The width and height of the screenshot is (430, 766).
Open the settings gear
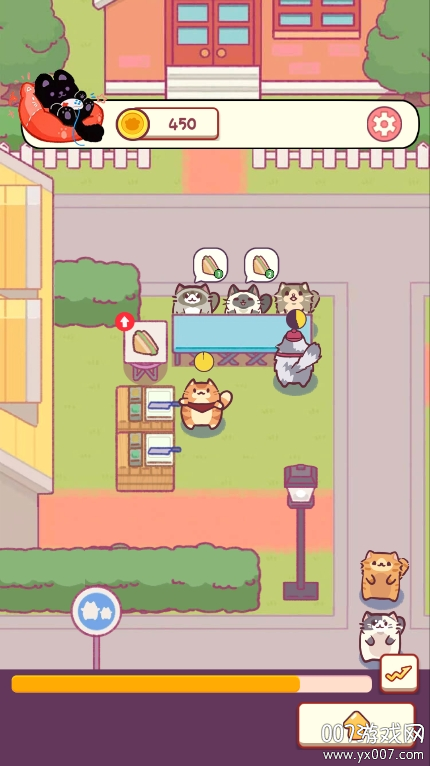pos(384,124)
